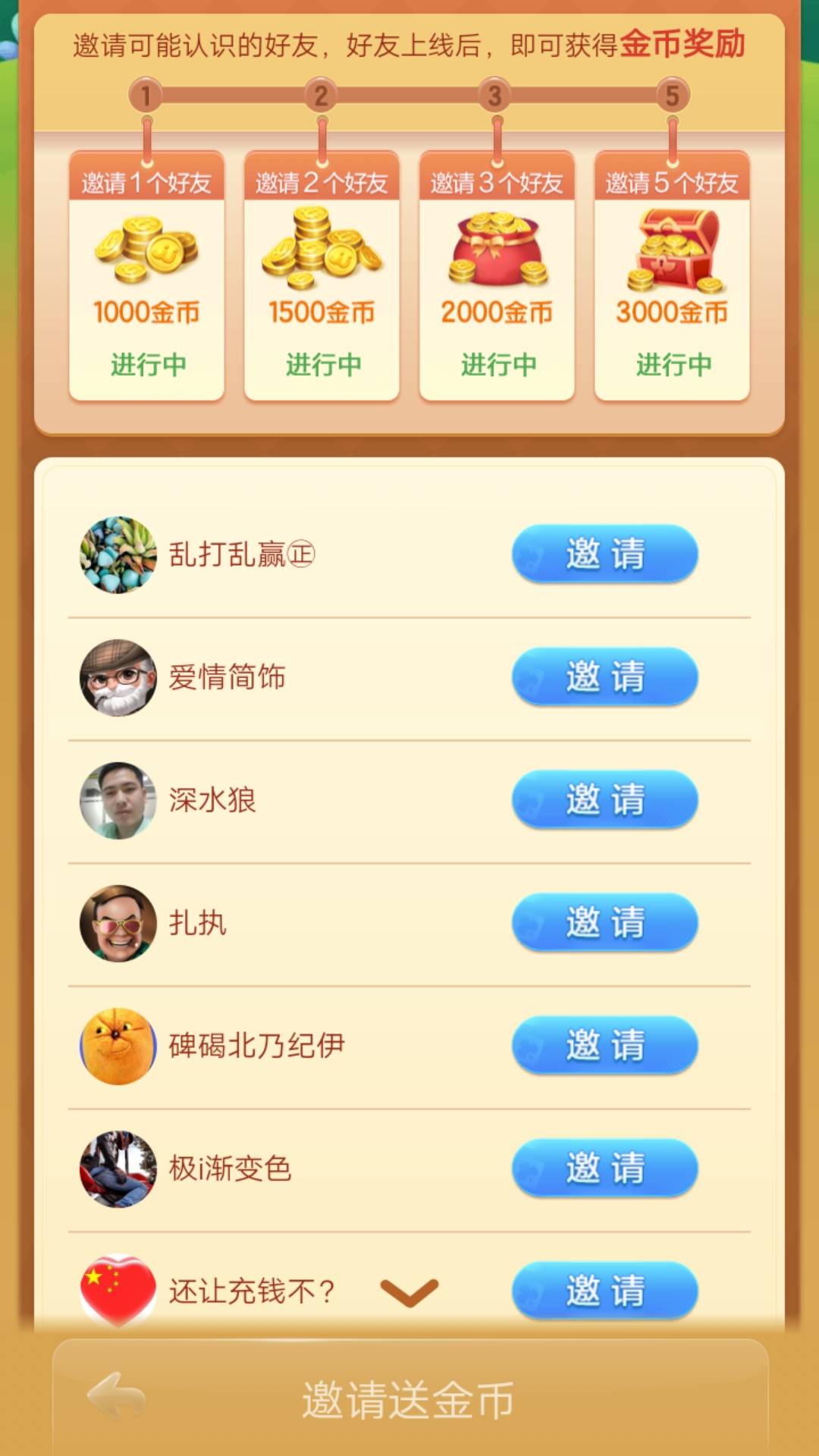The height and width of the screenshot is (1456, 819).
Task: View 深水狼's avatar picture
Action: 118,801
